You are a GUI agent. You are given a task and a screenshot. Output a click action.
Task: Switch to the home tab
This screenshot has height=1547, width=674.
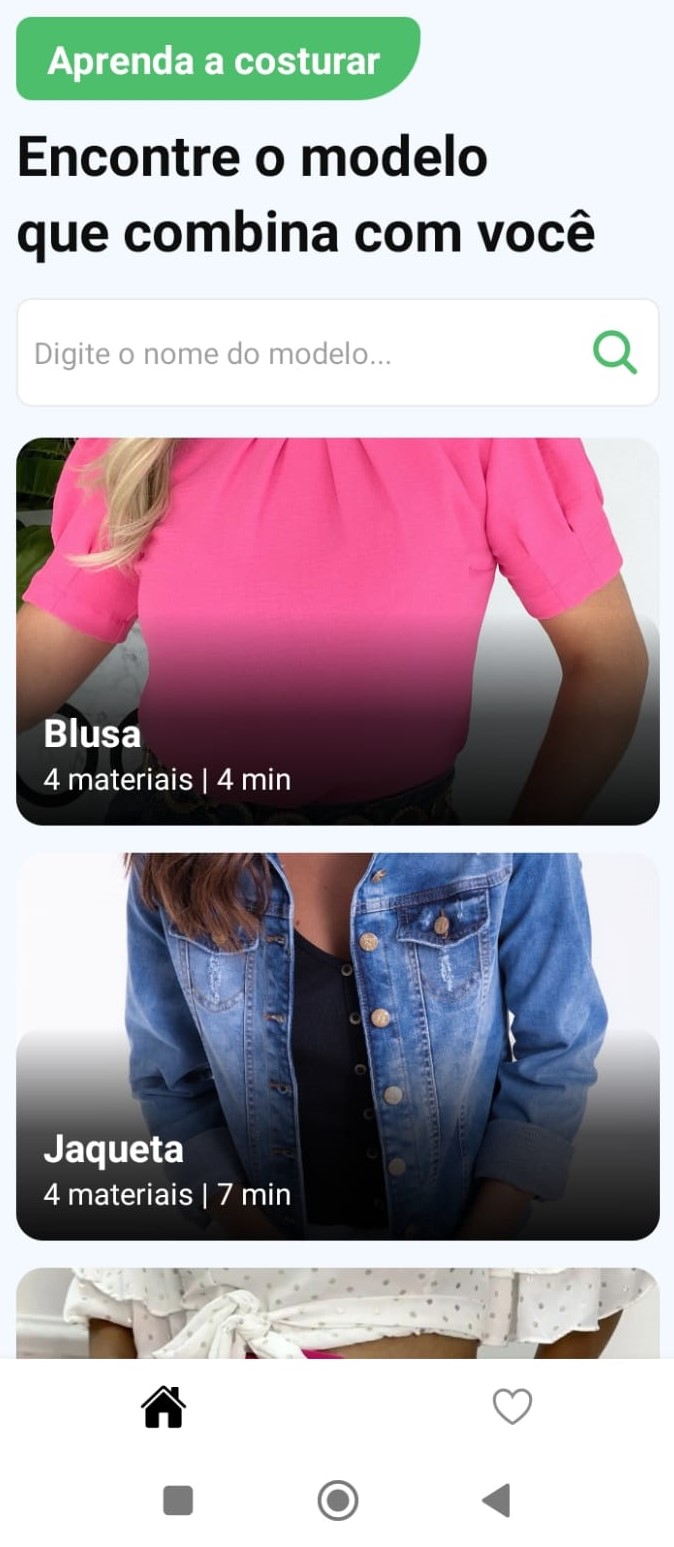(x=164, y=1407)
